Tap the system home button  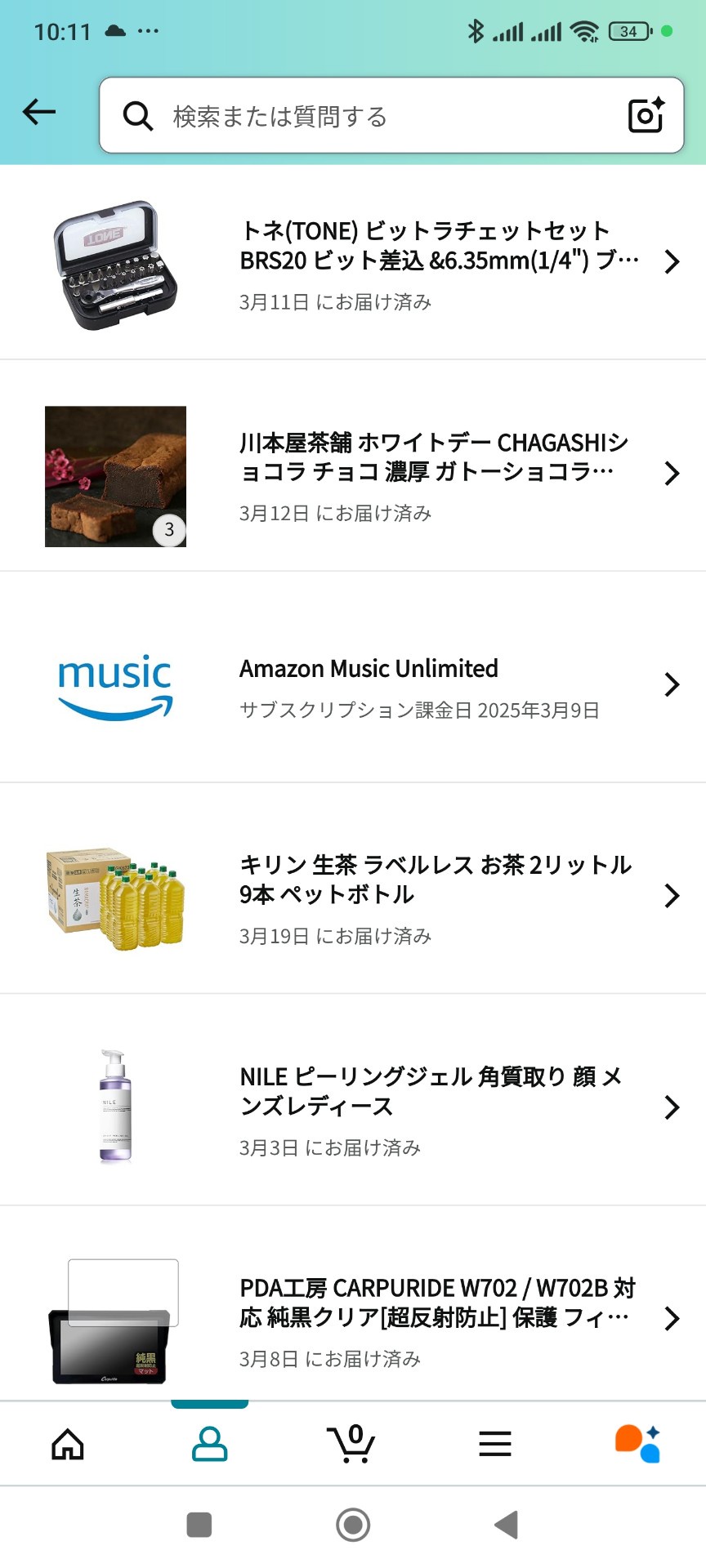tap(353, 1525)
